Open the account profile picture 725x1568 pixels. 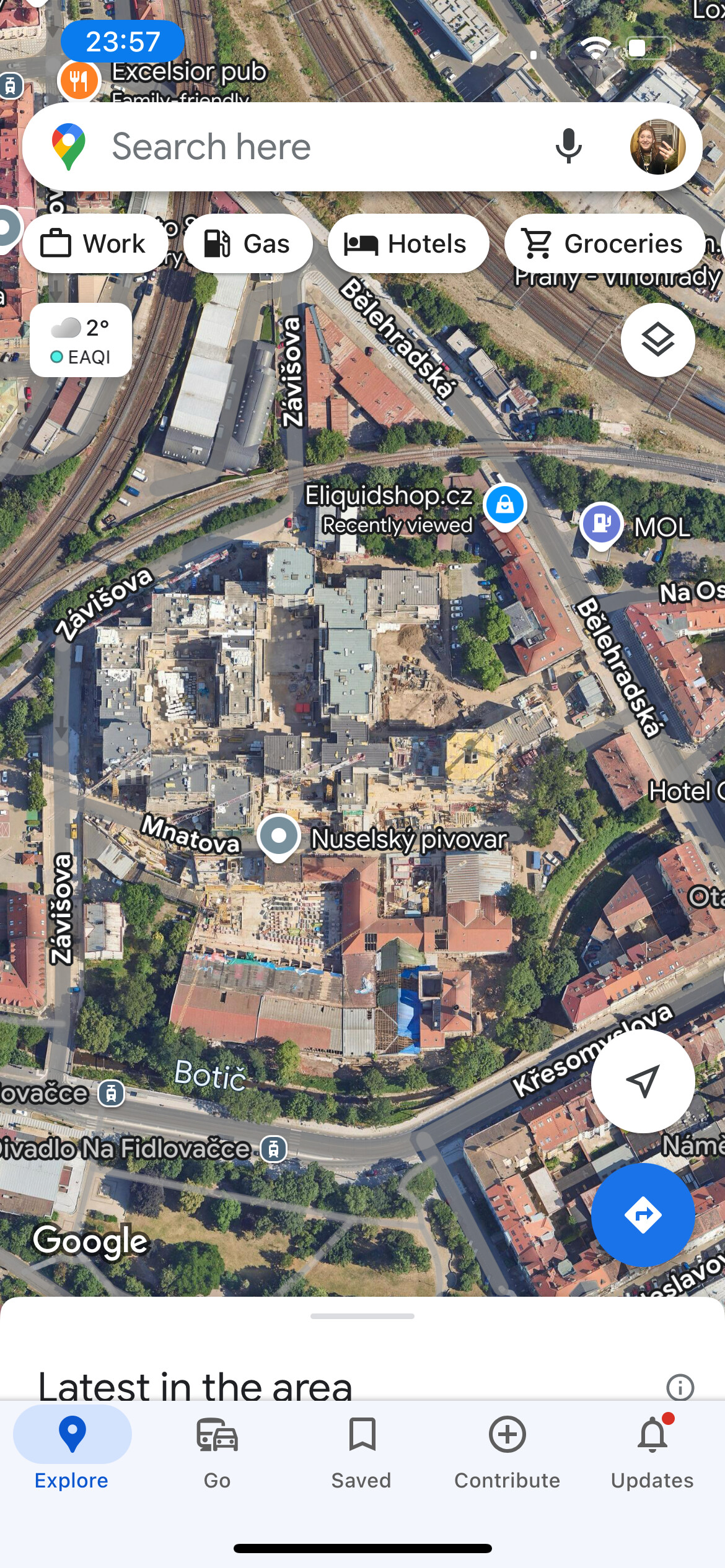[657, 147]
